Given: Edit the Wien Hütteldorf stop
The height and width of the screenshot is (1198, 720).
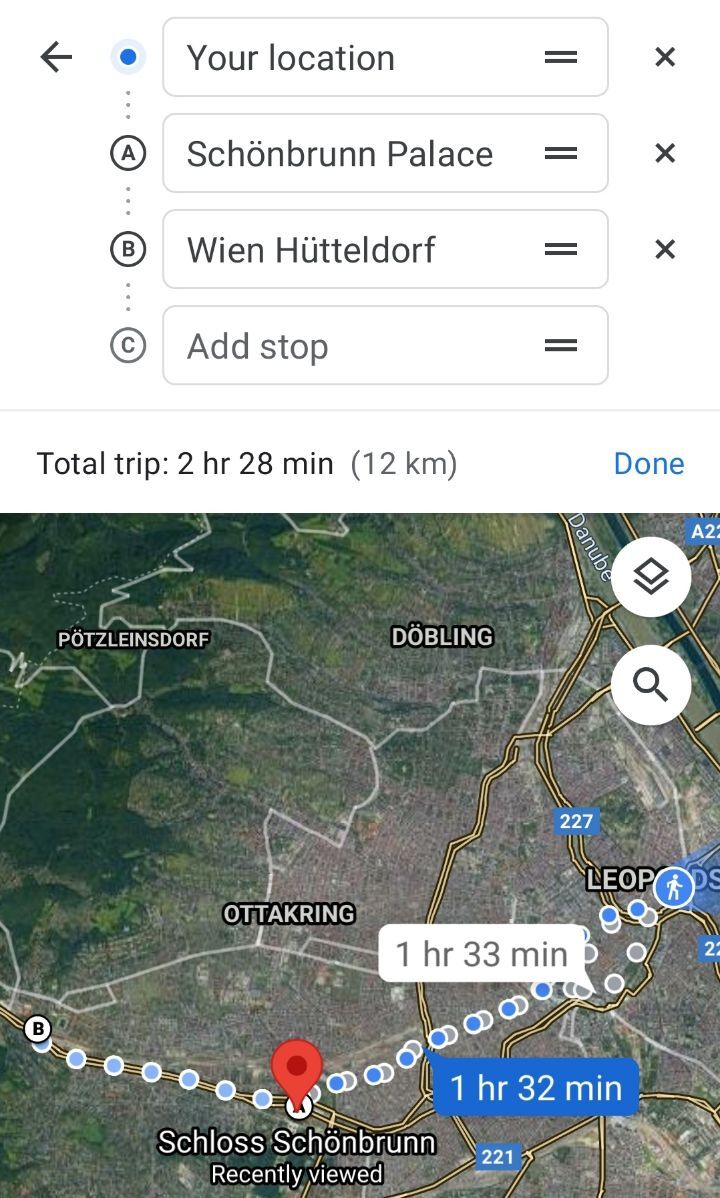Looking at the screenshot, I should pos(350,250).
